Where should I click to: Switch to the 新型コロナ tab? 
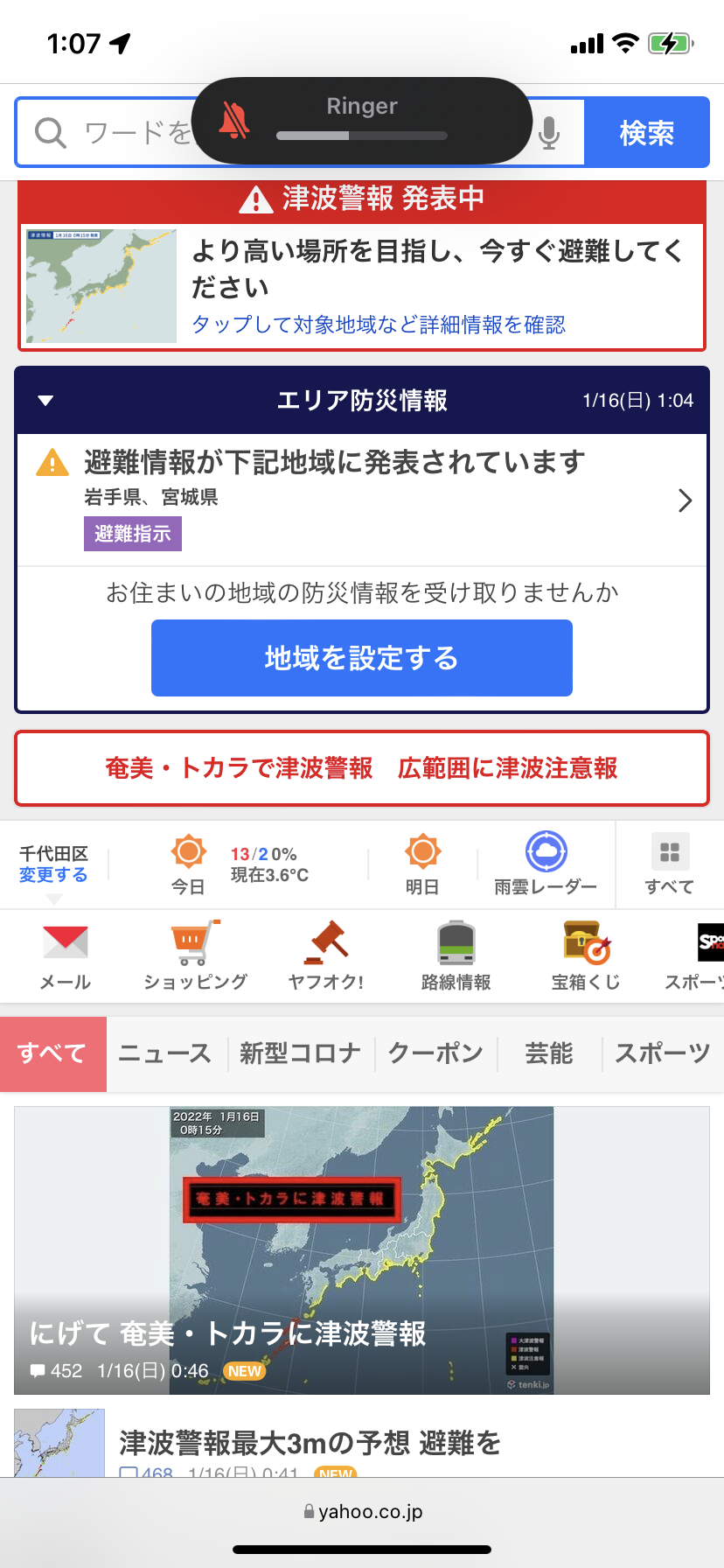pyautogui.click(x=300, y=1053)
